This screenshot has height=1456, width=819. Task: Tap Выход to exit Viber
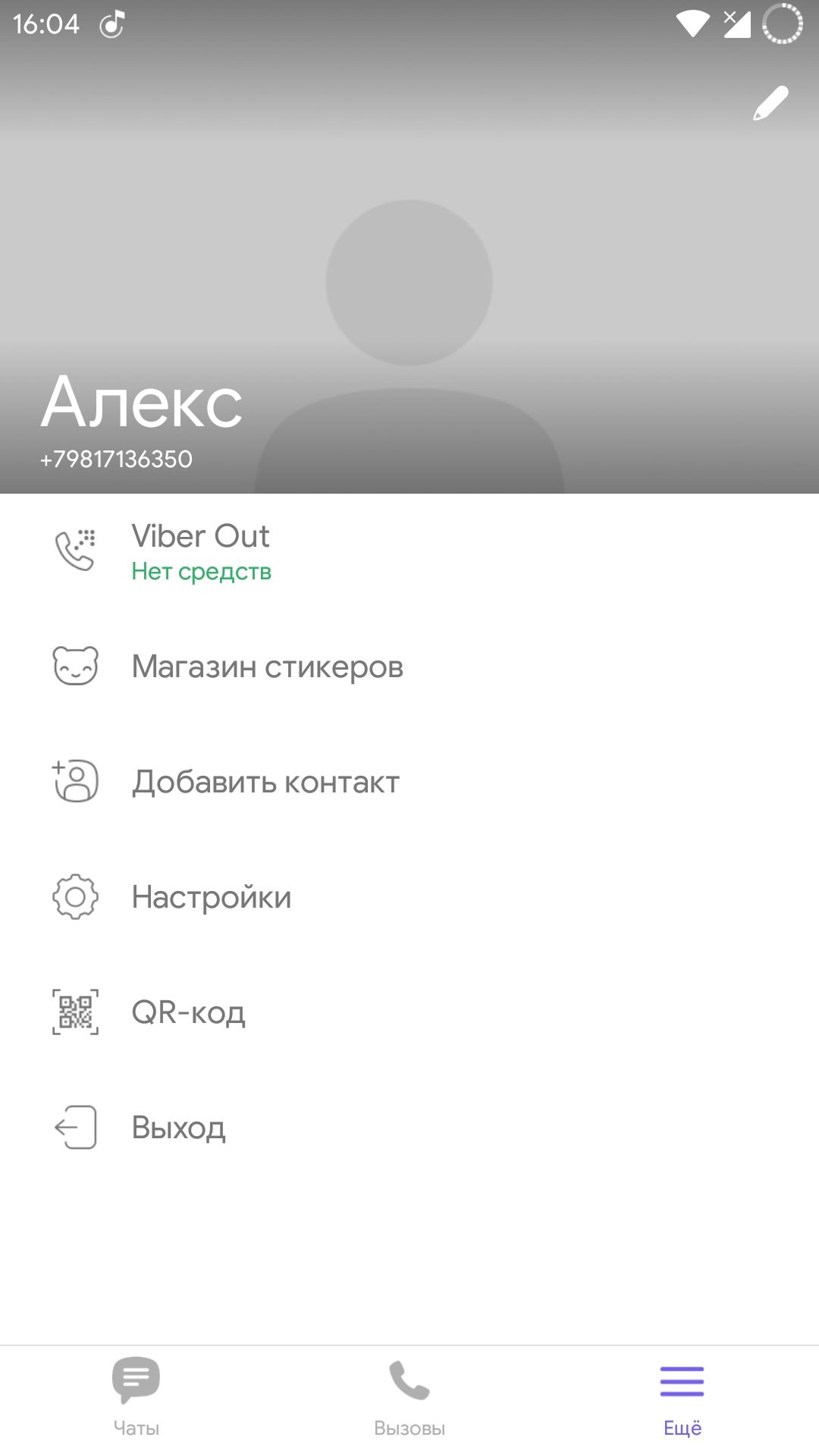tap(178, 1128)
